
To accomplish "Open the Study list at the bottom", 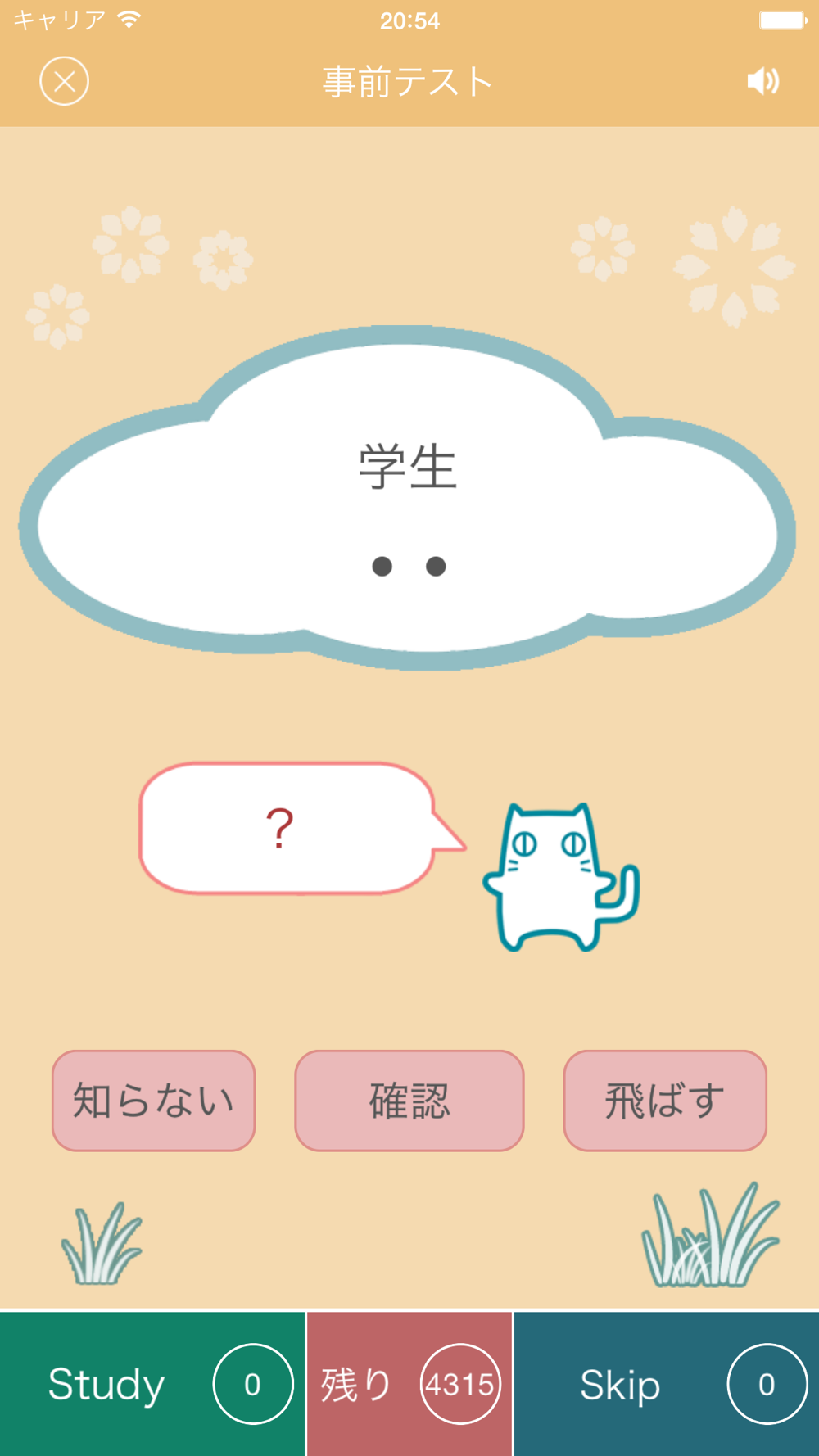I will 105,1384.
